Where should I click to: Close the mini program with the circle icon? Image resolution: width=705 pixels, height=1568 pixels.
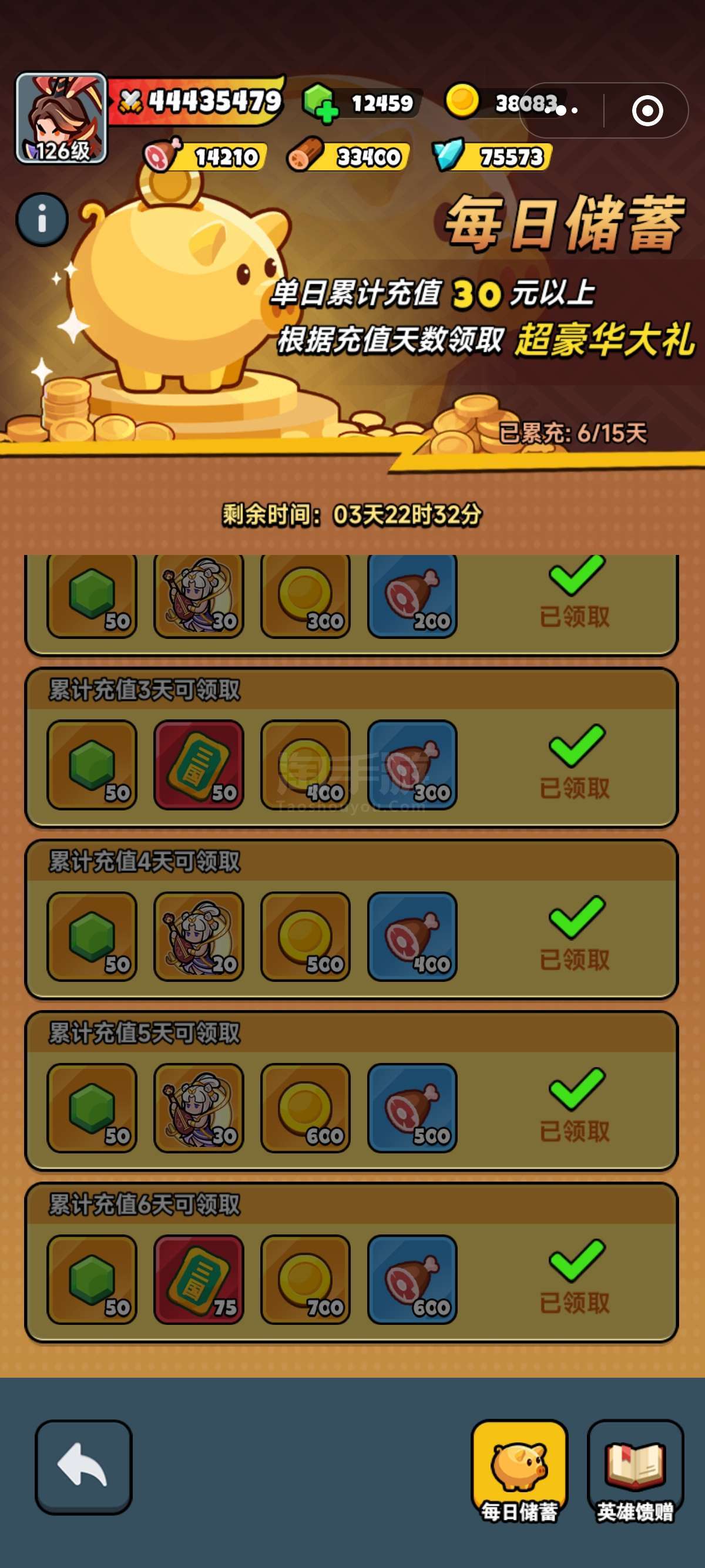(x=647, y=111)
